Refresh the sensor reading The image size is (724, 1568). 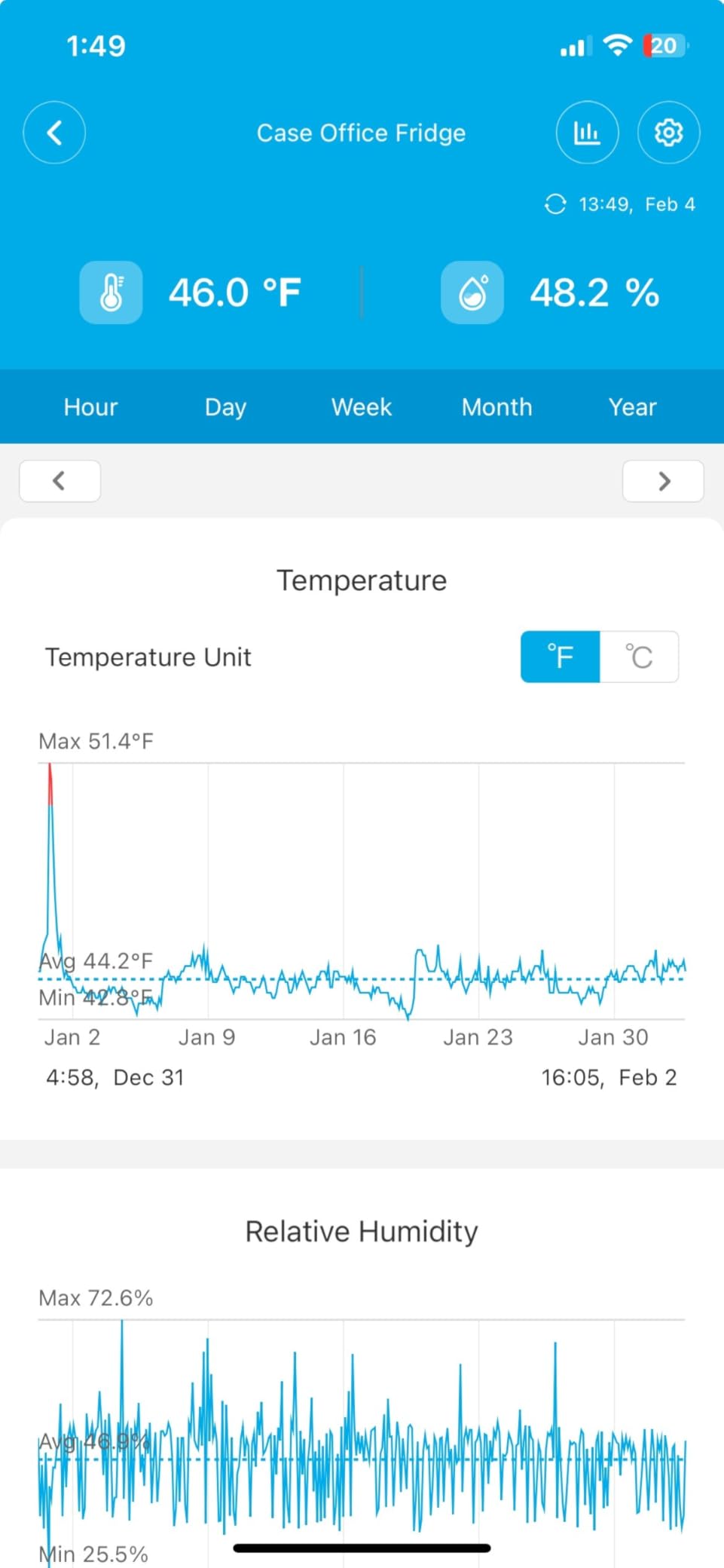[555, 204]
